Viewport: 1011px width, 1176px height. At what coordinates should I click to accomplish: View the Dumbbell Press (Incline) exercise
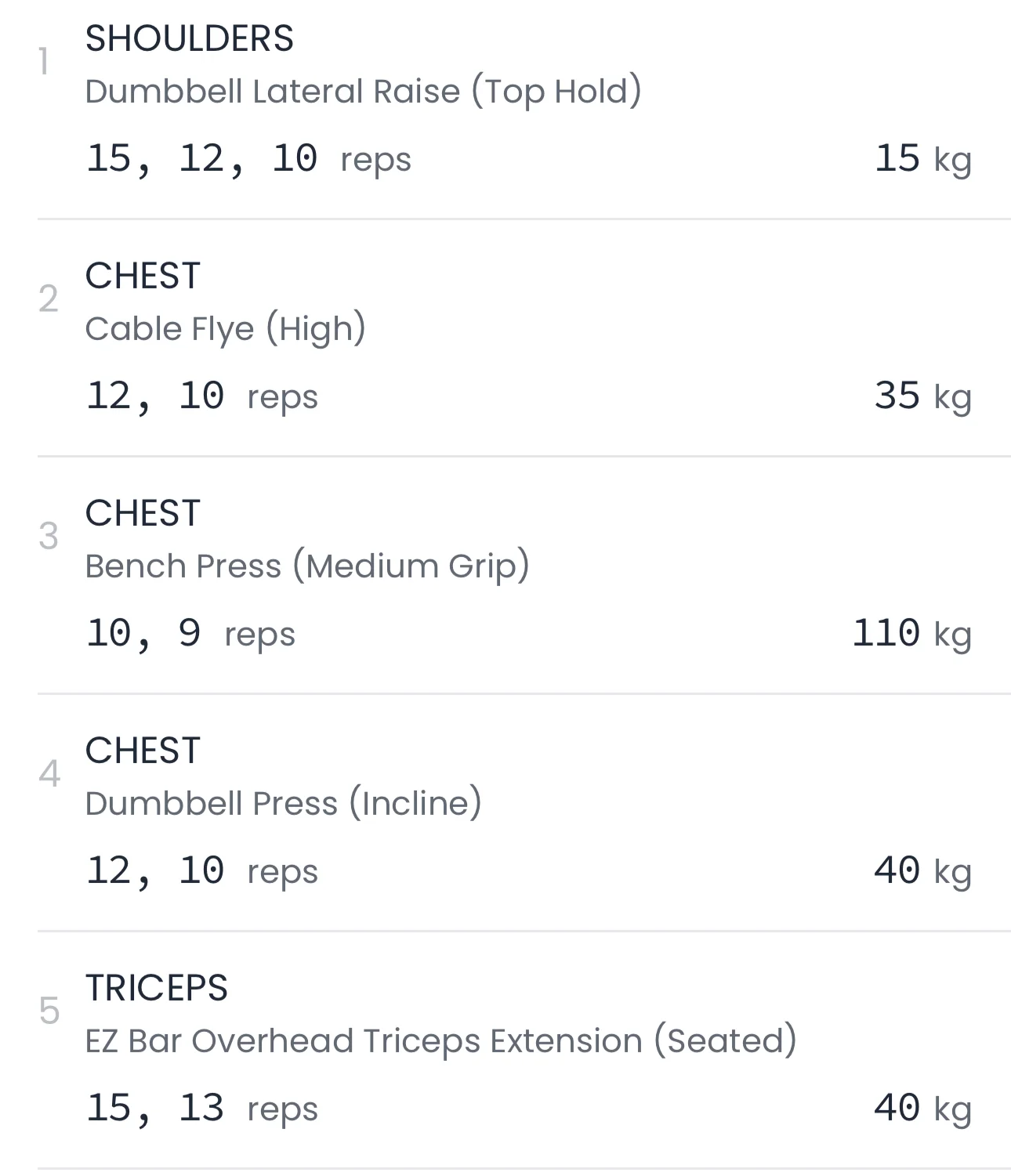283,803
